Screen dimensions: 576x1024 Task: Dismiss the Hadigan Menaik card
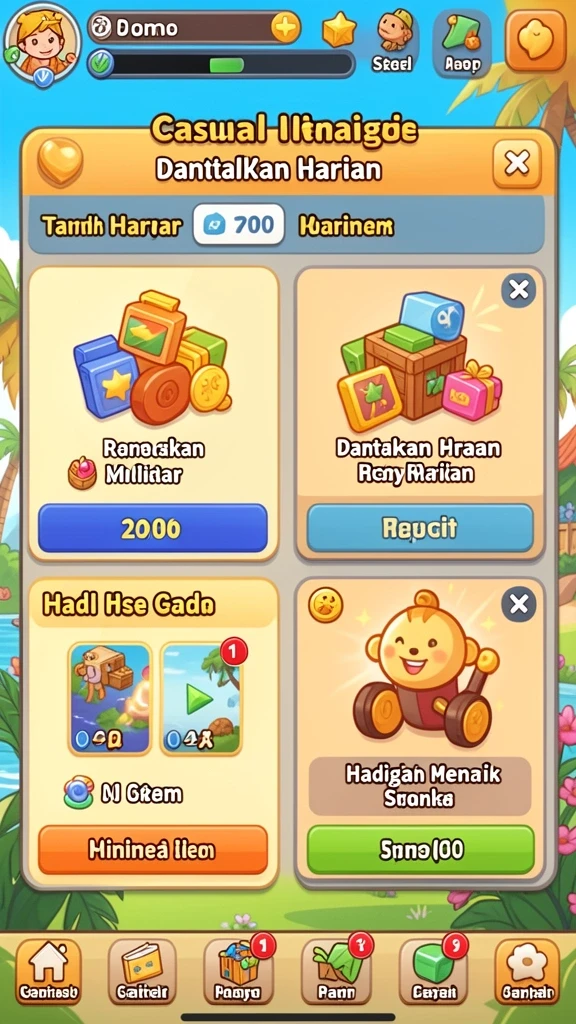click(519, 604)
